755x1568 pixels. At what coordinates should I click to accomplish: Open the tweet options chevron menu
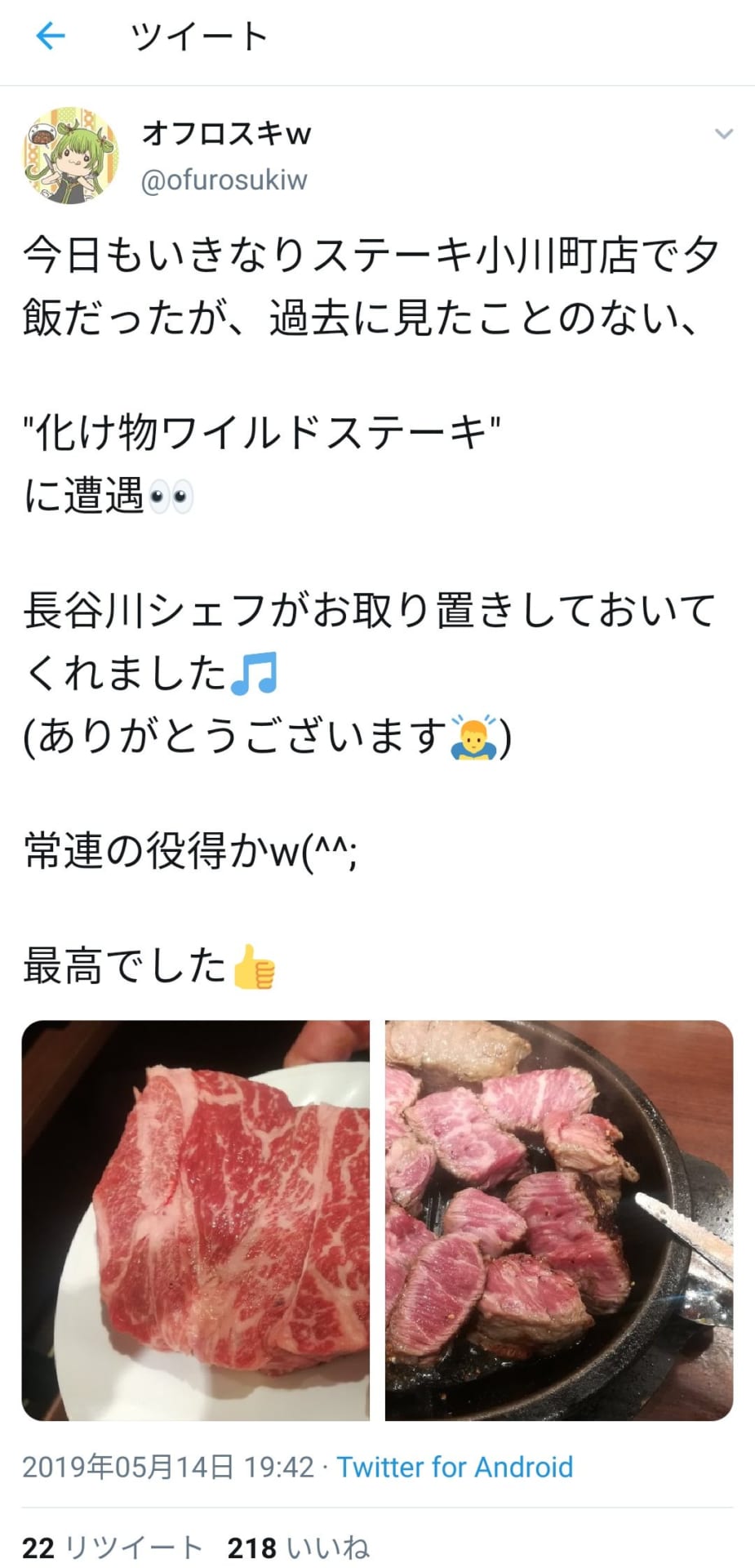[x=723, y=134]
